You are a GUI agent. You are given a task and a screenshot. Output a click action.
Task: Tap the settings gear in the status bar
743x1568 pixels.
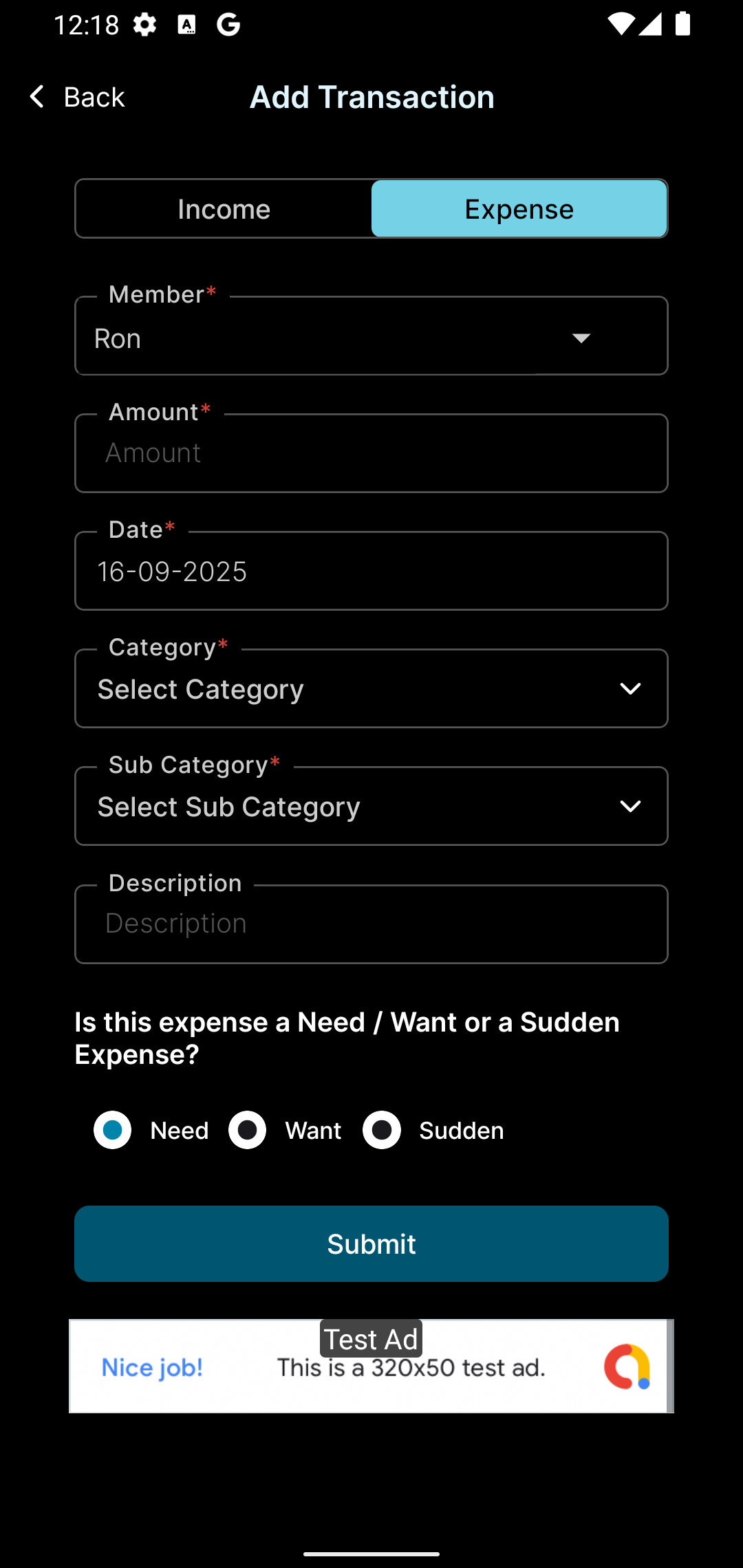[x=144, y=25]
